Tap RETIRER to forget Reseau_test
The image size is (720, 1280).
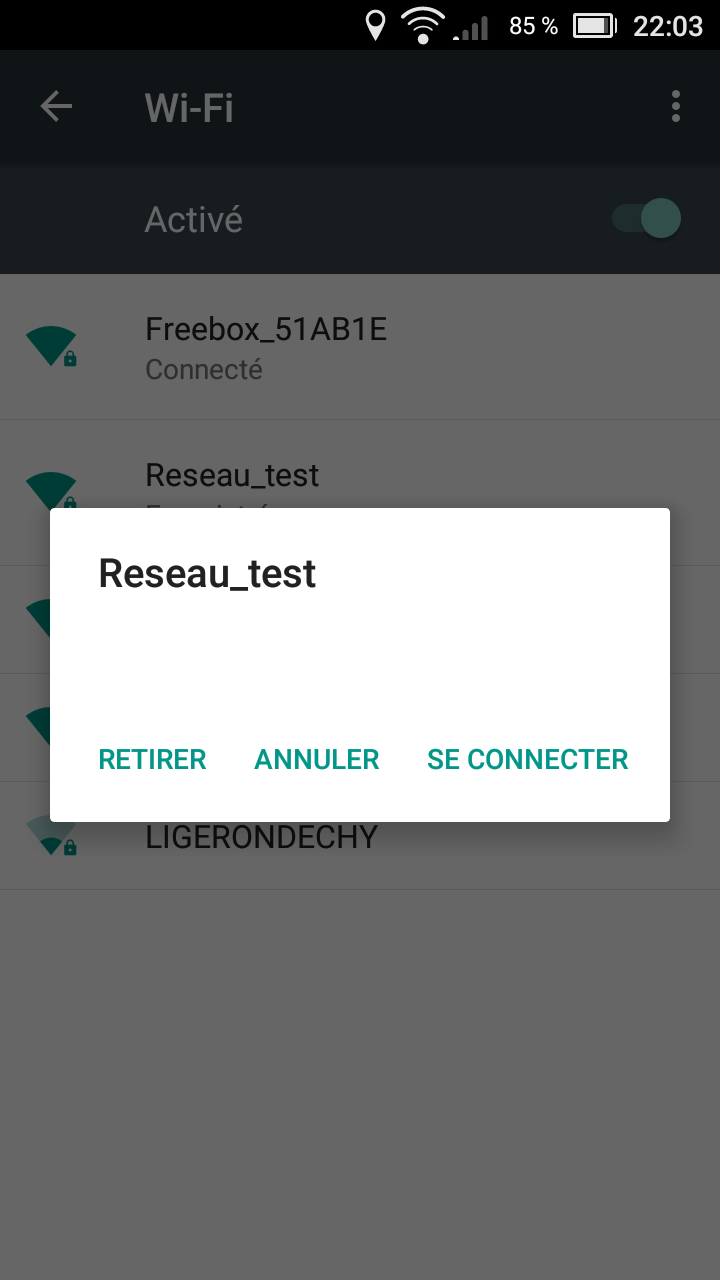[152, 760]
